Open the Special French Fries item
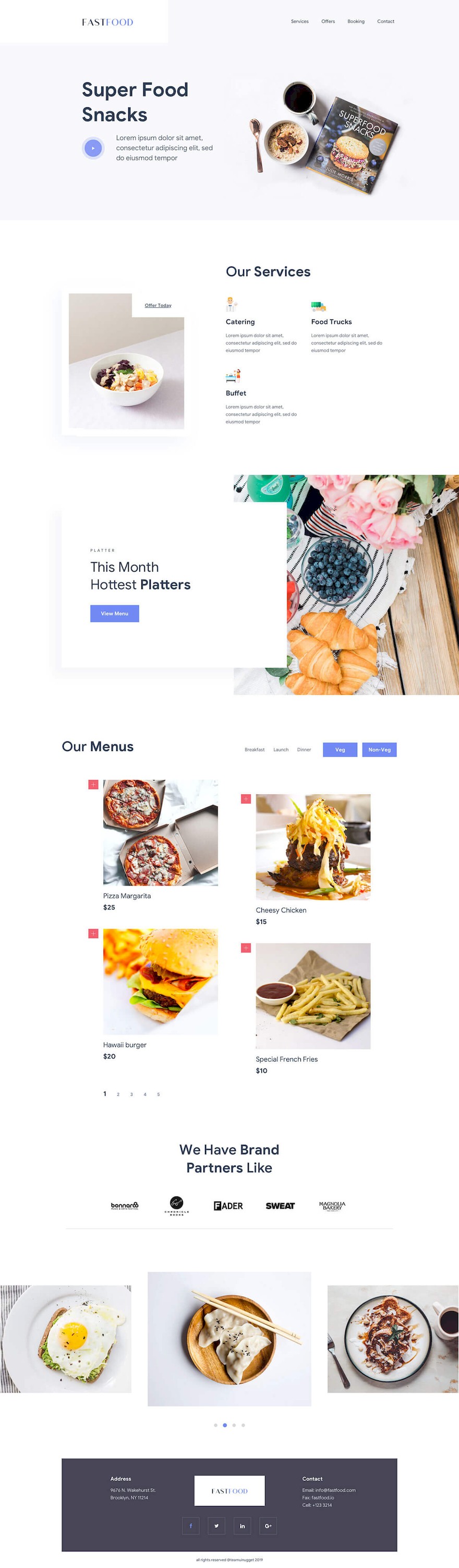The image size is (459, 1568). [313, 996]
